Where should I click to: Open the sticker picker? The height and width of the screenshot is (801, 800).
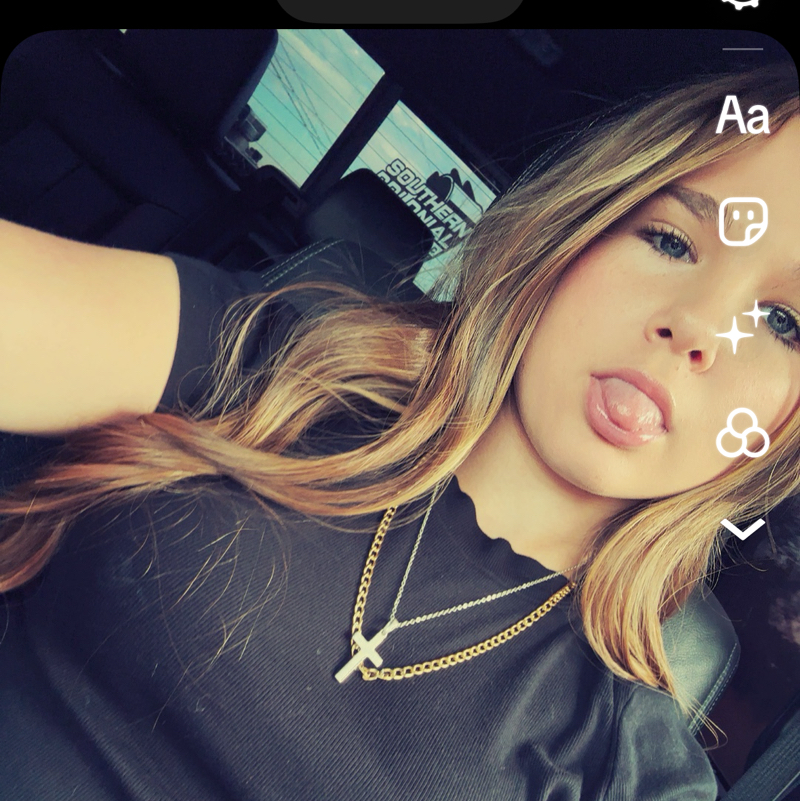click(x=743, y=222)
